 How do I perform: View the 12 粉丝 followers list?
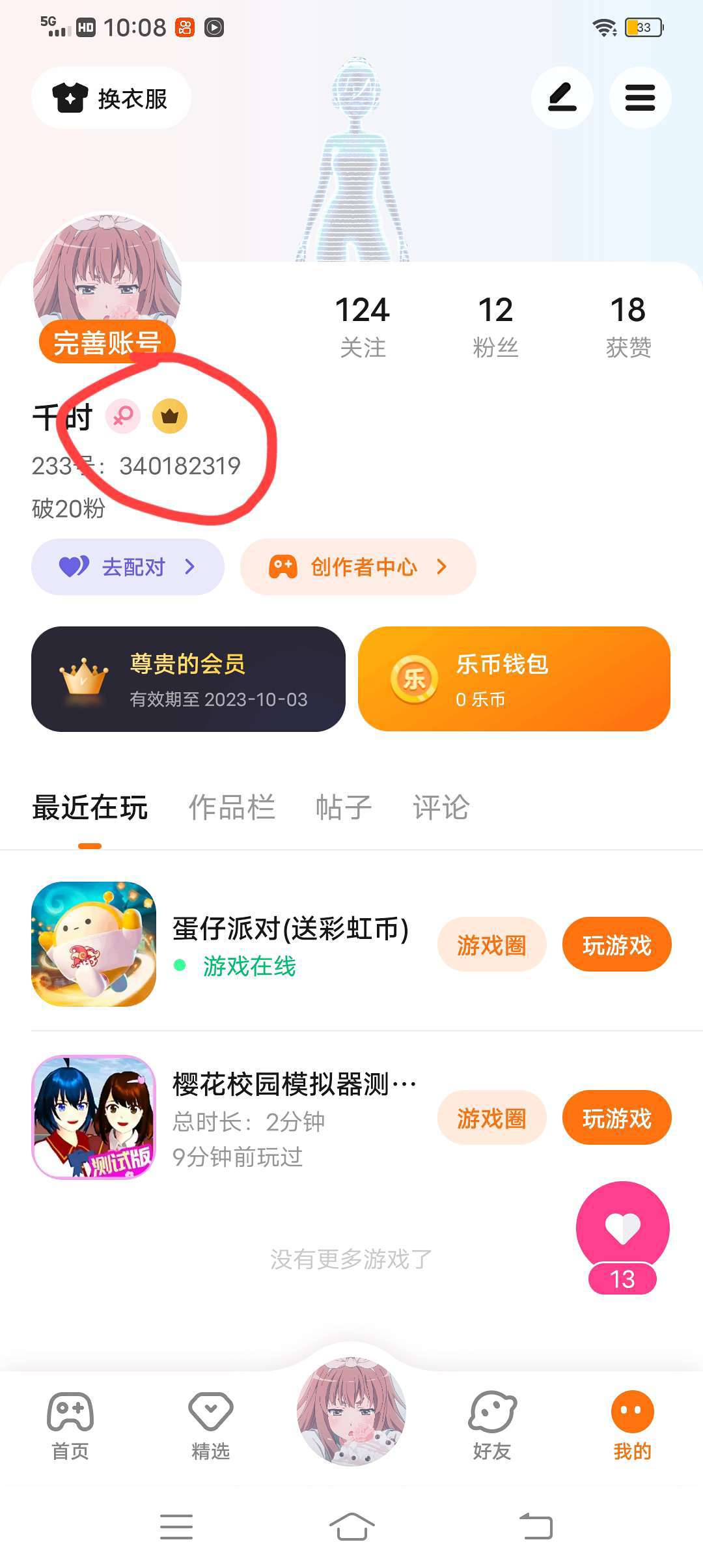[x=495, y=326]
